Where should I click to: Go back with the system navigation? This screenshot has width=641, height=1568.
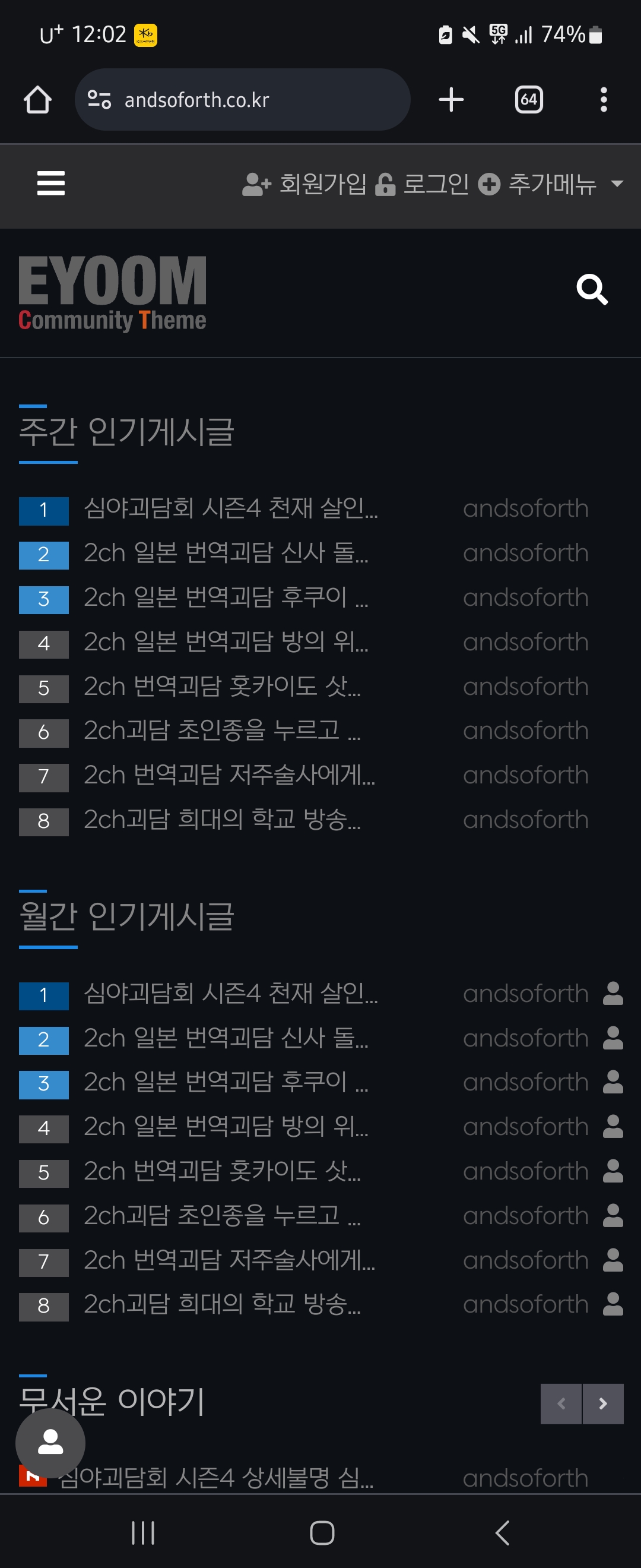tap(502, 1532)
